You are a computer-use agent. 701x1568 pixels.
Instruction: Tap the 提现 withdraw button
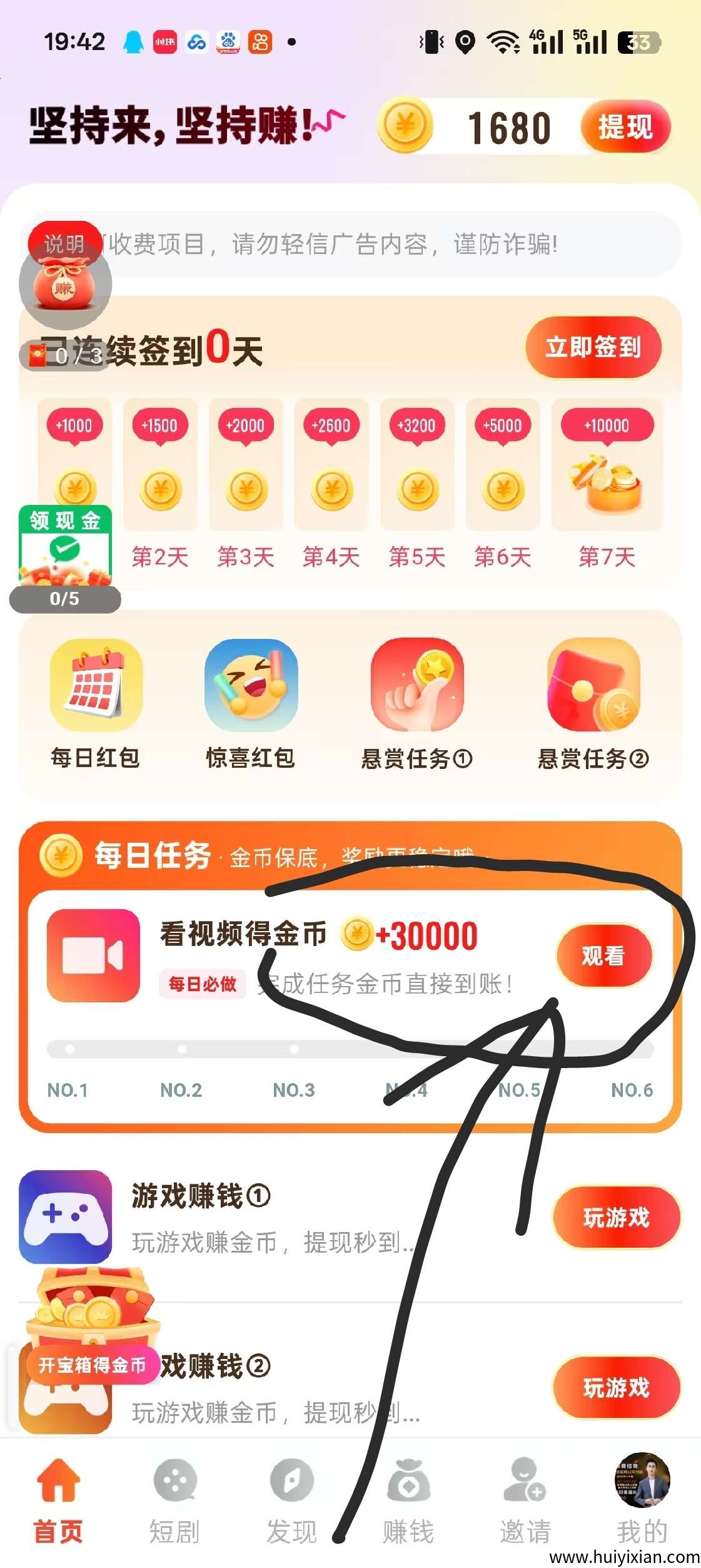[x=623, y=125]
